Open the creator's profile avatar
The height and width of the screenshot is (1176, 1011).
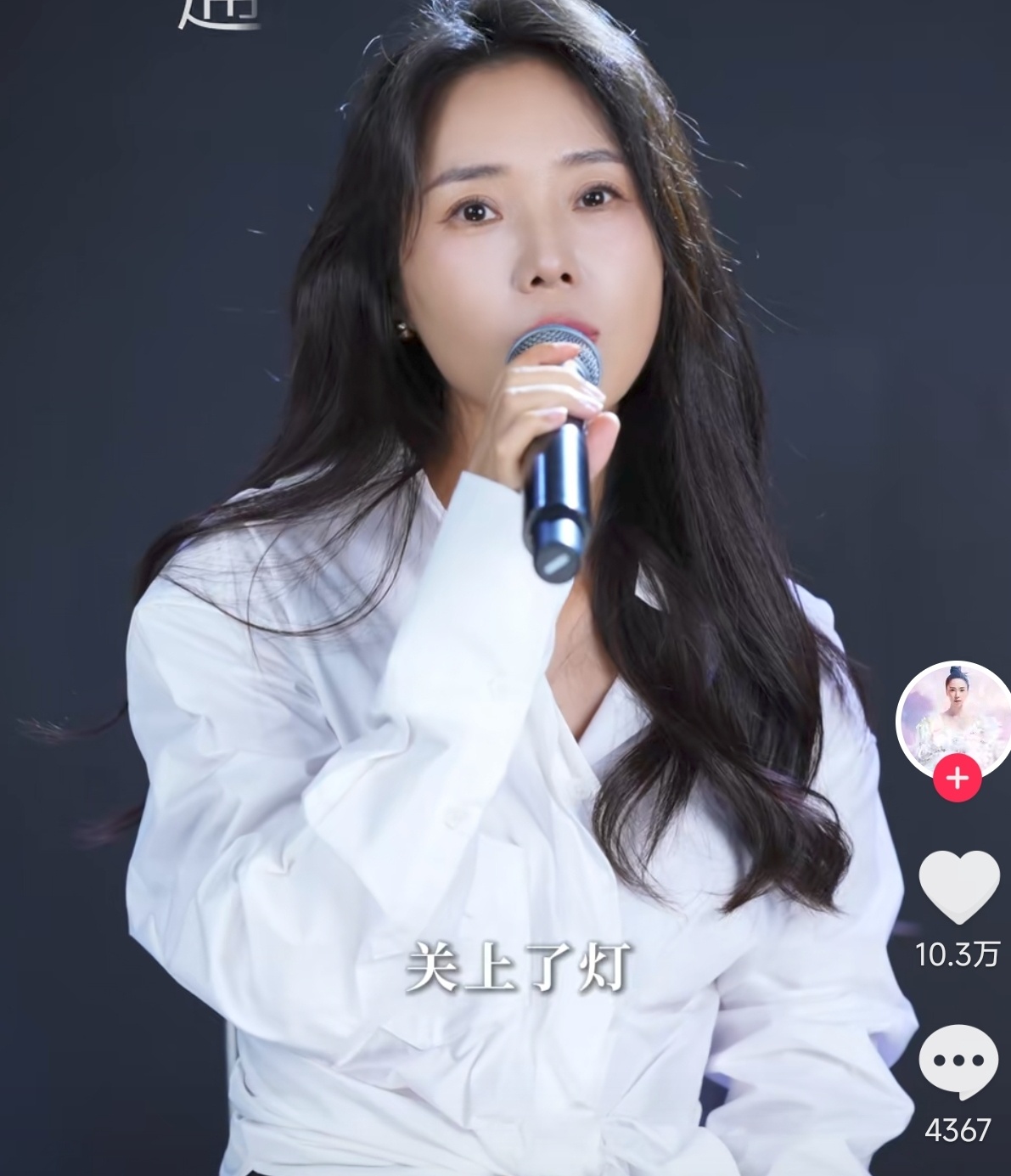point(955,716)
